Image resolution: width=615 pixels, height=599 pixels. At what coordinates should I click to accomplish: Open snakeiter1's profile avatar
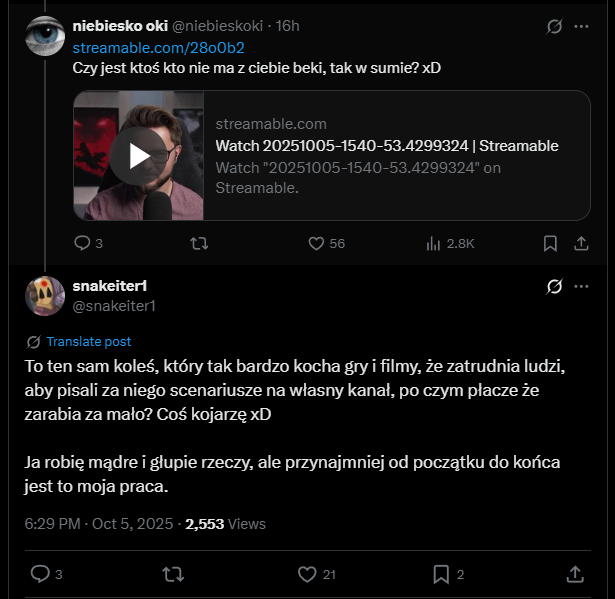click(46, 296)
